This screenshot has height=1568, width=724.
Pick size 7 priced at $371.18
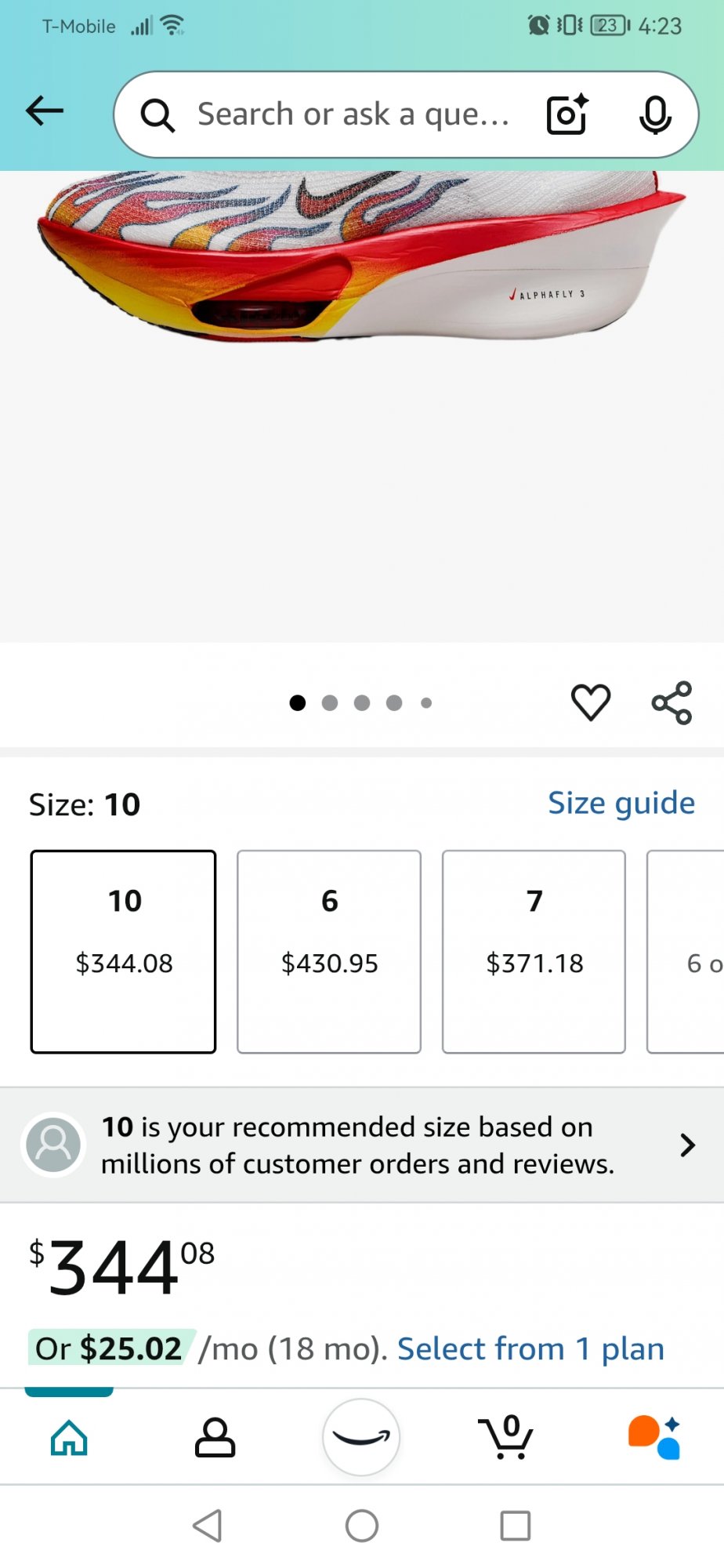click(534, 951)
